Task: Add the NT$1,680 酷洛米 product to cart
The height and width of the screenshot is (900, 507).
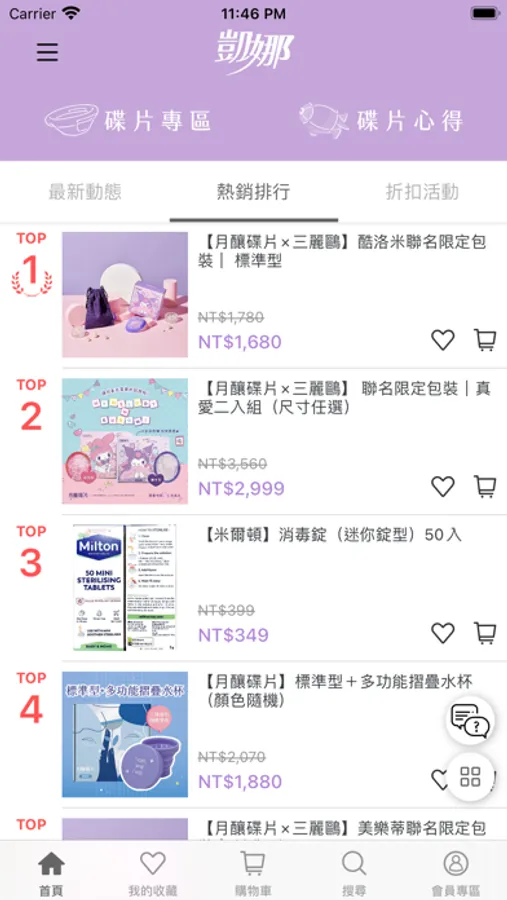Action: pyautogui.click(x=485, y=340)
